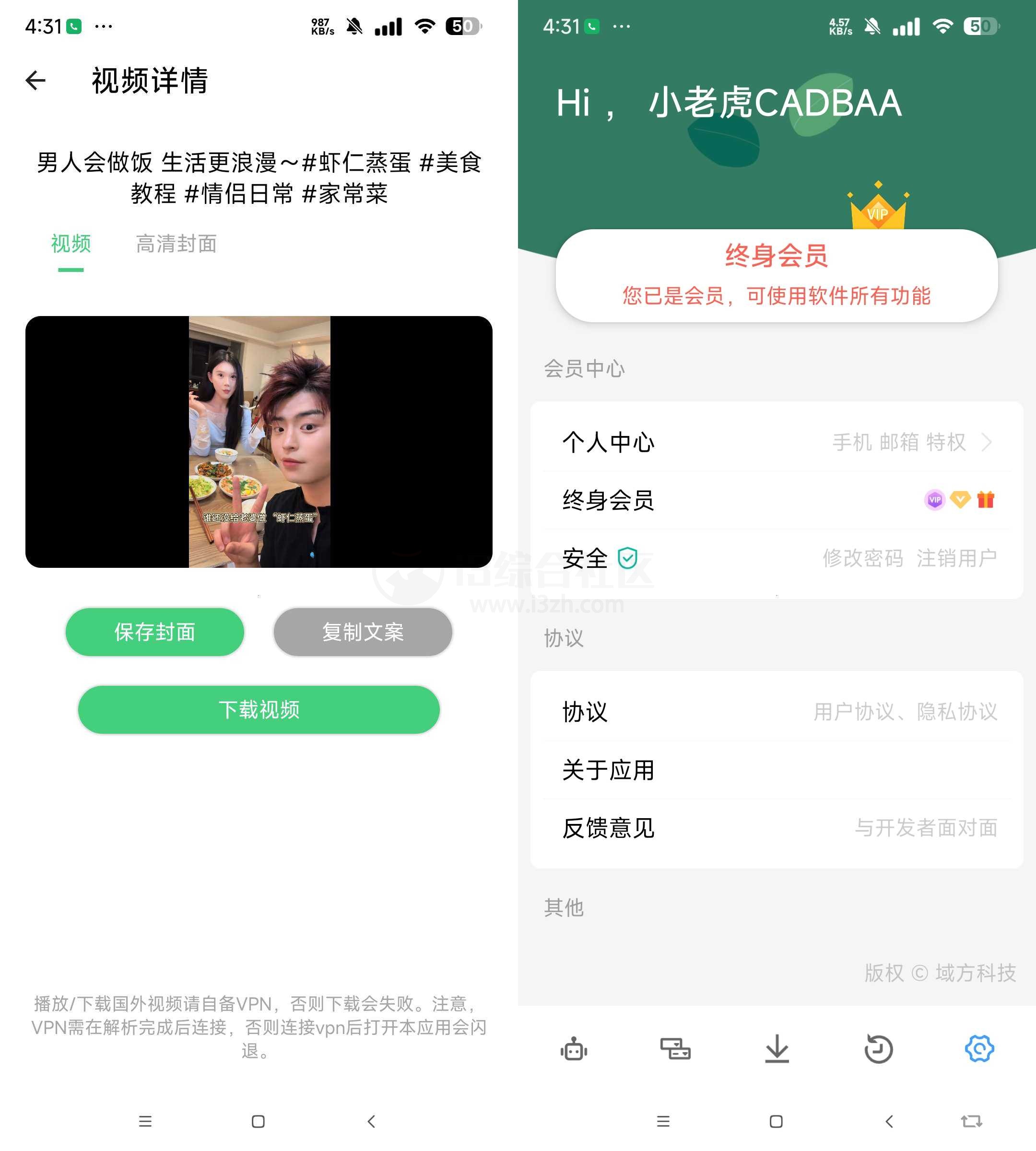The height and width of the screenshot is (1151, 1036).
Task: Tap 下载视频 to download the video
Action: coord(259,709)
